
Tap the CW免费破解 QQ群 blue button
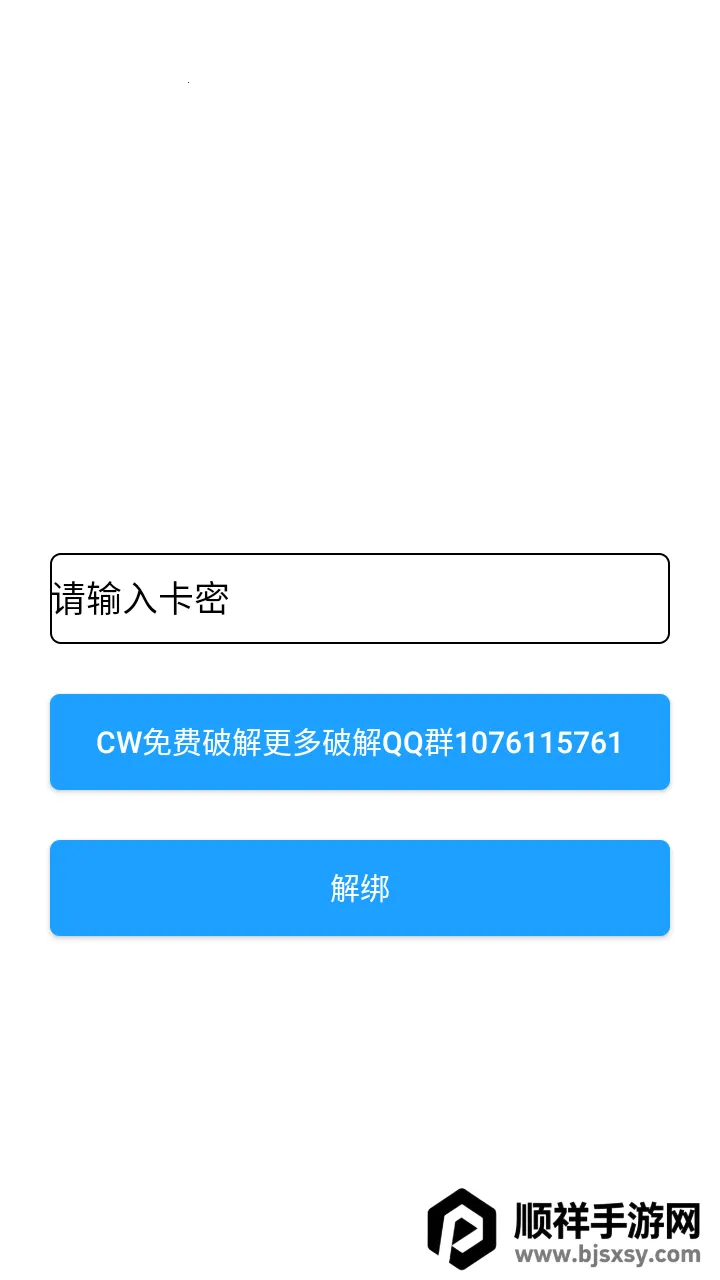point(360,742)
